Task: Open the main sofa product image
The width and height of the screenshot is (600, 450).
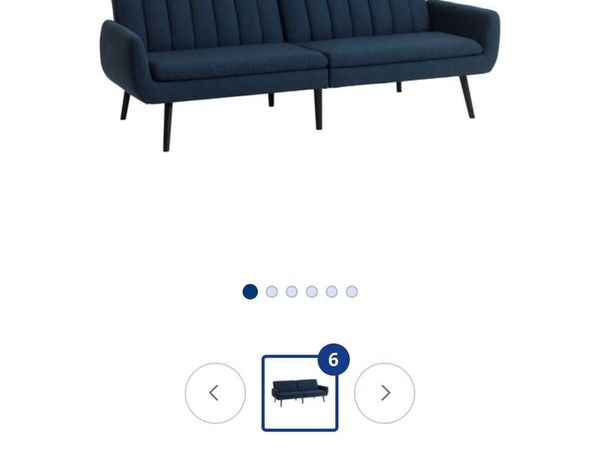Action: click(x=300, y=75)
